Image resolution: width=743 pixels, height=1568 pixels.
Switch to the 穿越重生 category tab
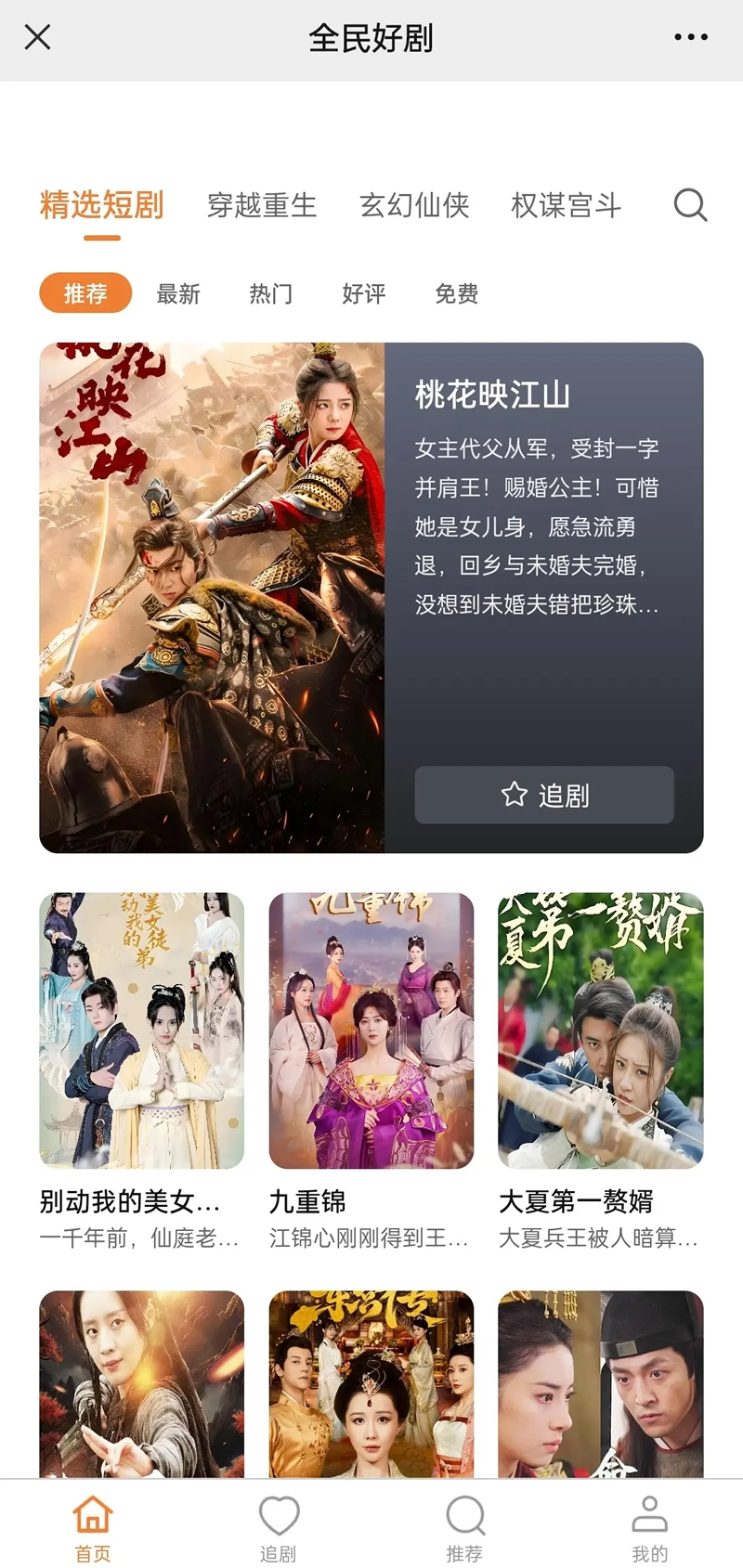pyautogui.click(x=262, y=205)
